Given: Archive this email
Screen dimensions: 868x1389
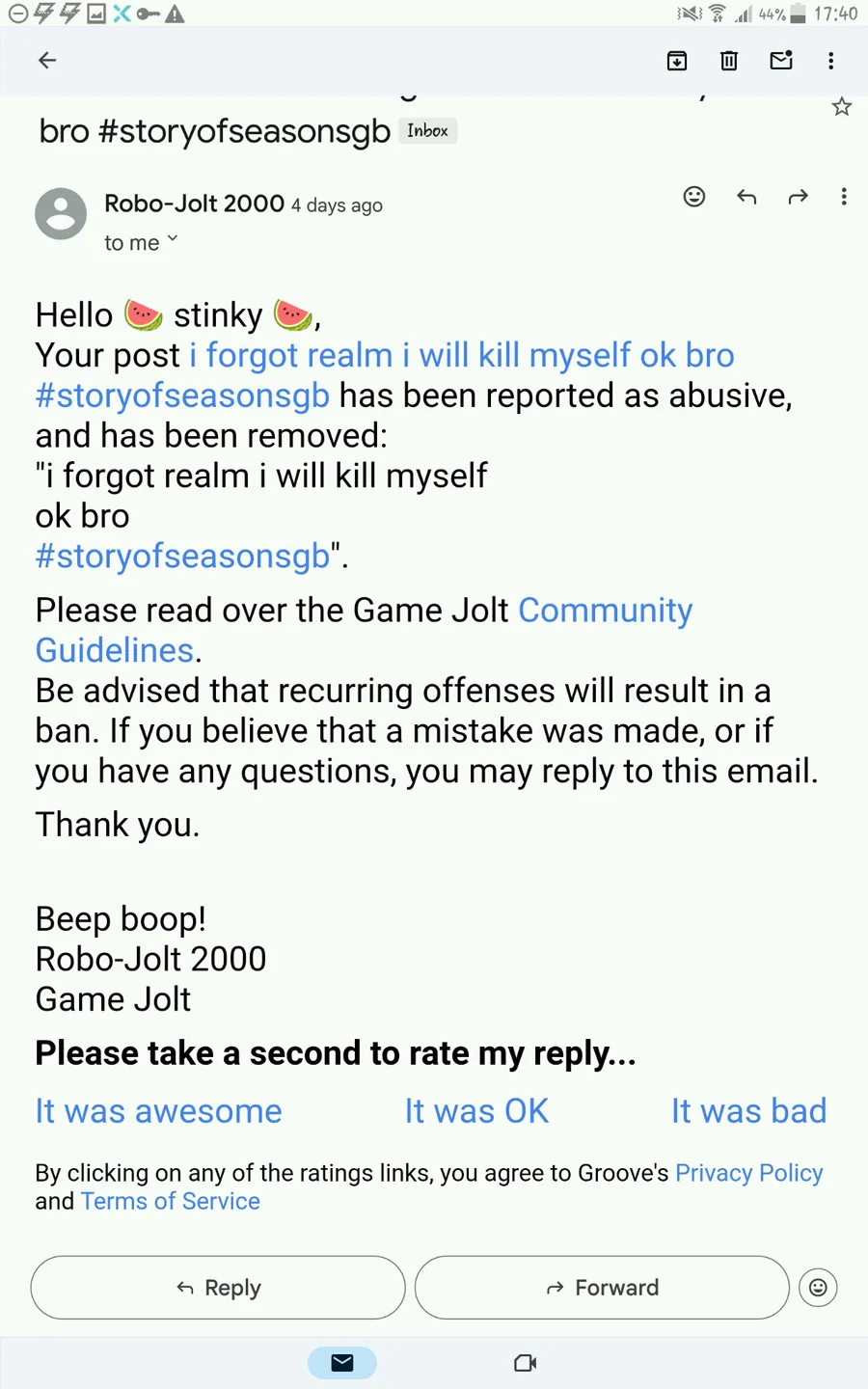Looking at the screenshot, I should pyautogui.click(x=677, y=61).
